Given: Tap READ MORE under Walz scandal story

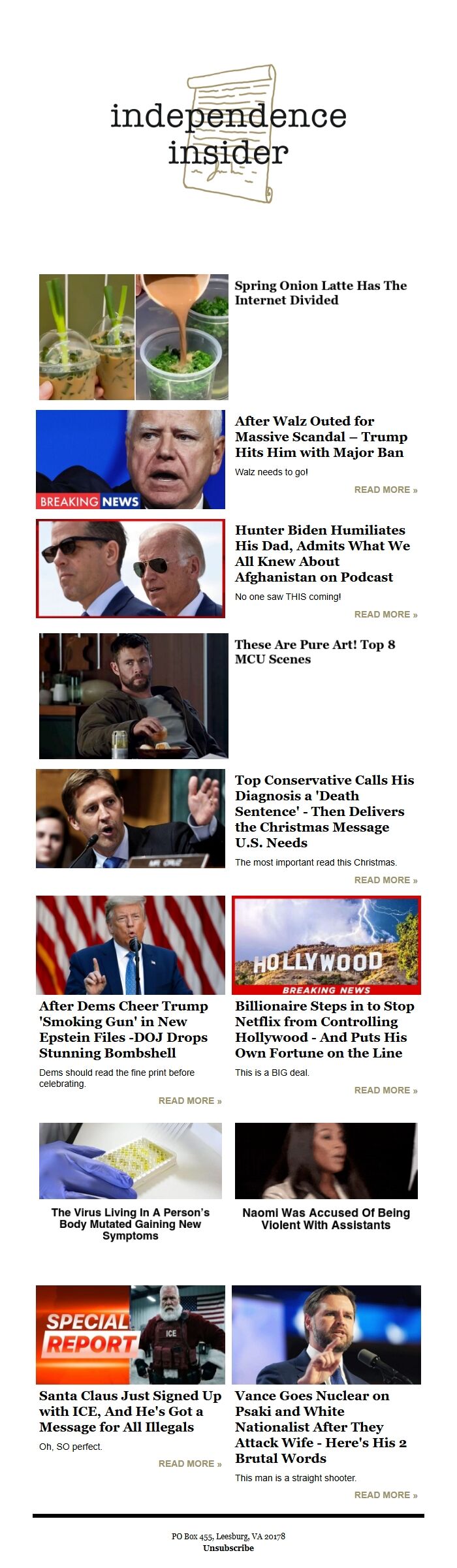Looking at the screenshot, I should (385, 490).
